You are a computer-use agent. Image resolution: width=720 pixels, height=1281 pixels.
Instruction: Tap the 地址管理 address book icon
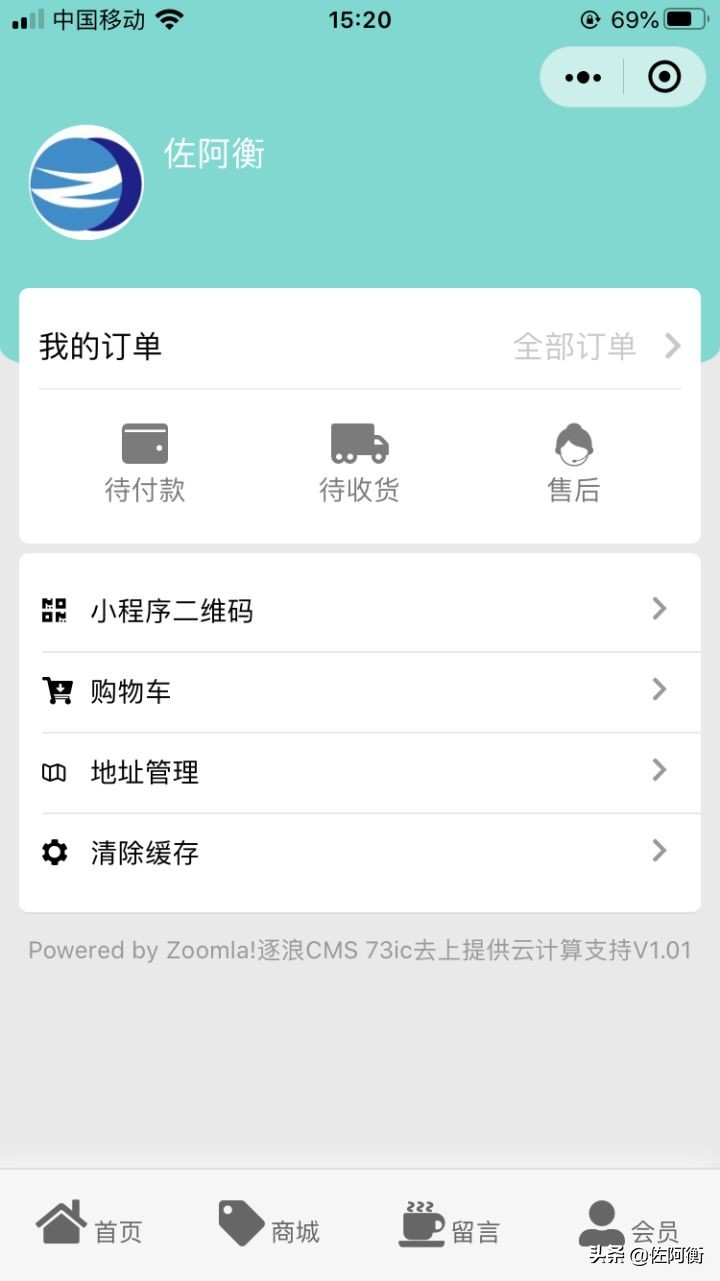click(54, 770)
